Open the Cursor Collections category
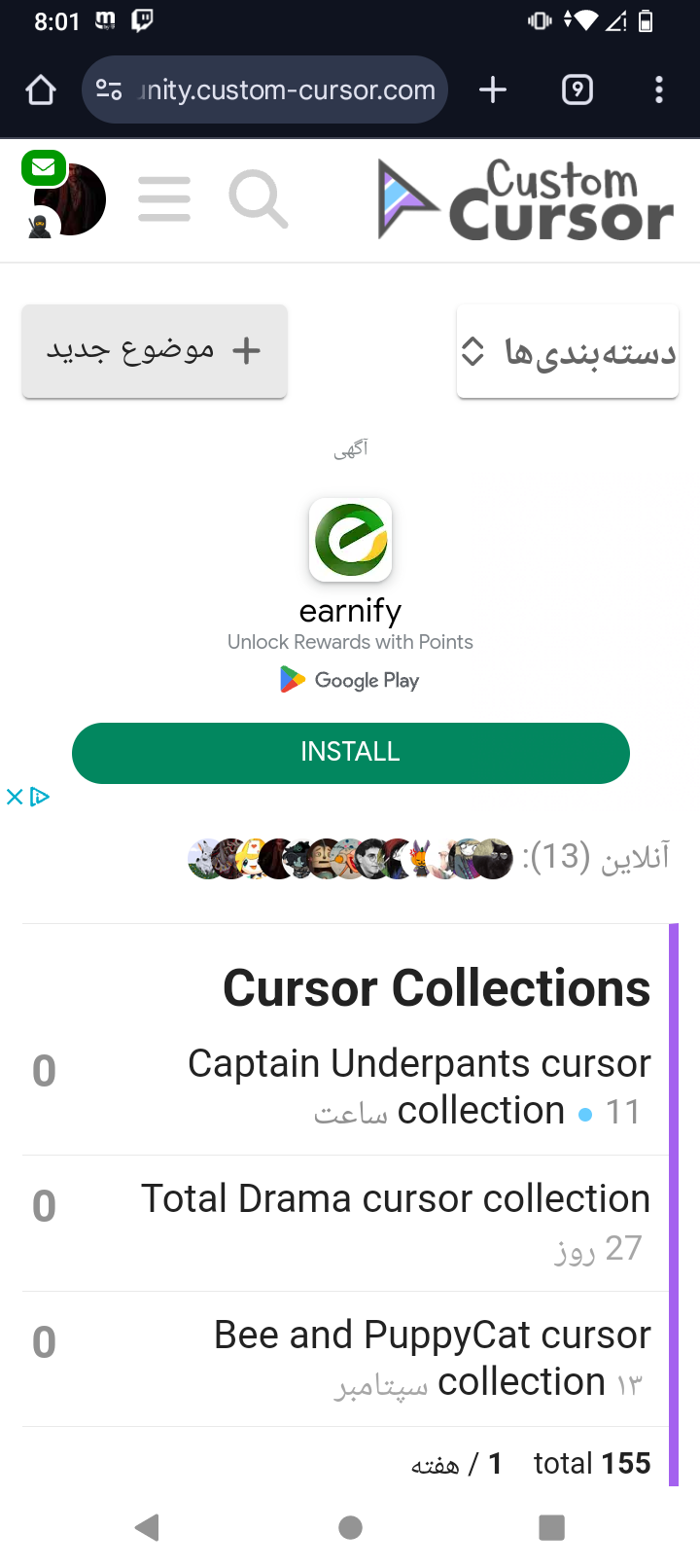The height and width of the screenshot is (1568, 700). 436,988
